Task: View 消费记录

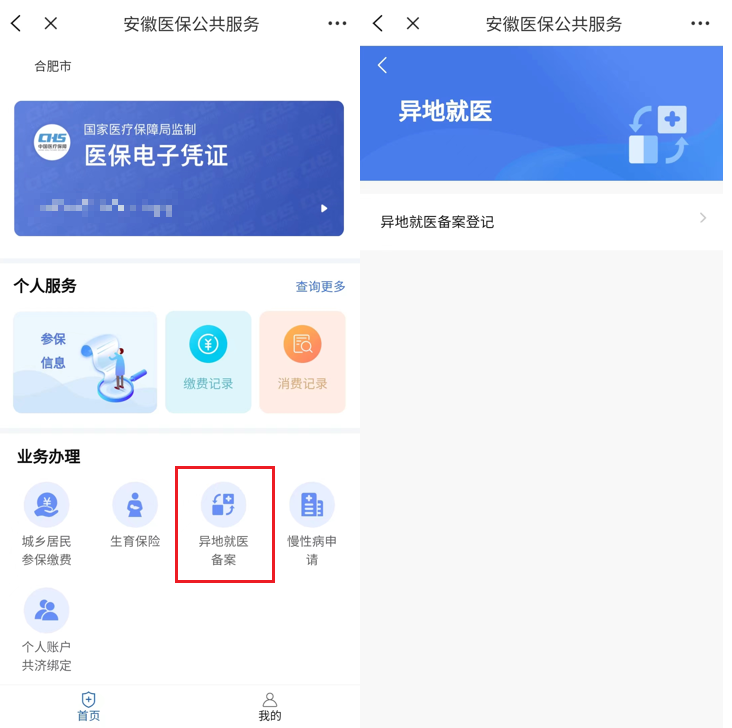Action: [x=302, y=362]
